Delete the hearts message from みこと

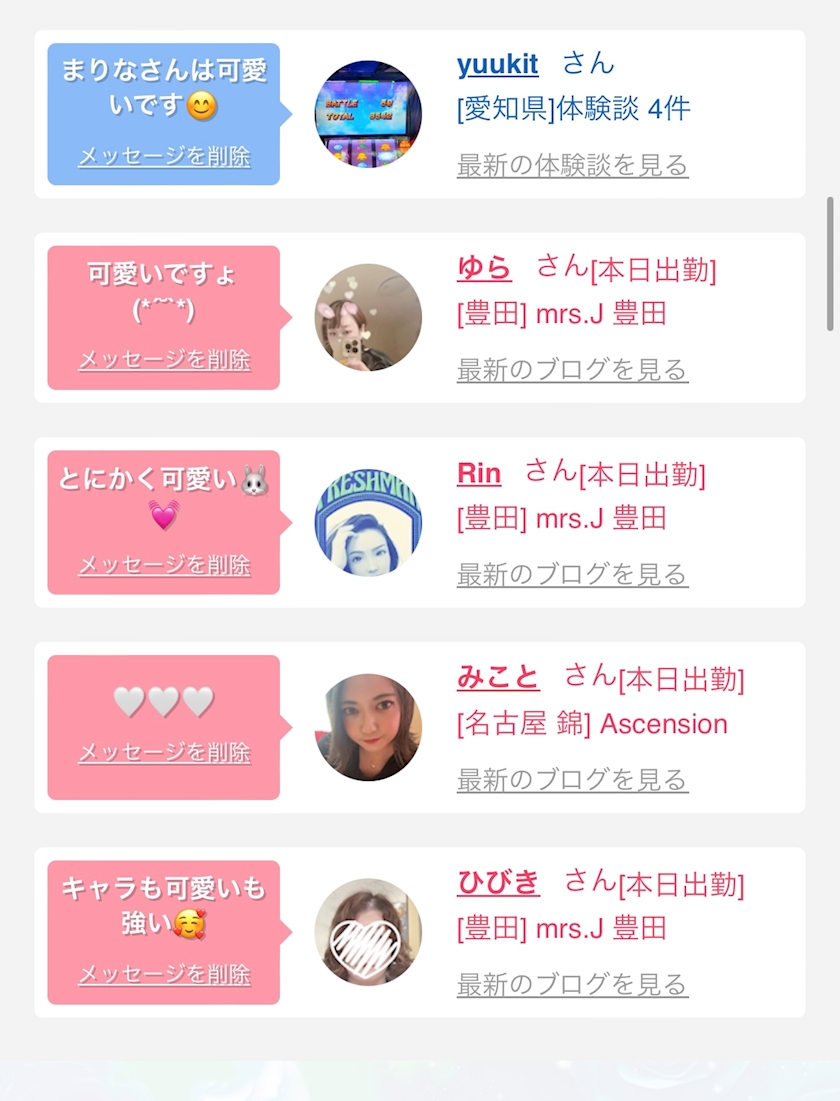[x=164, y=753]
